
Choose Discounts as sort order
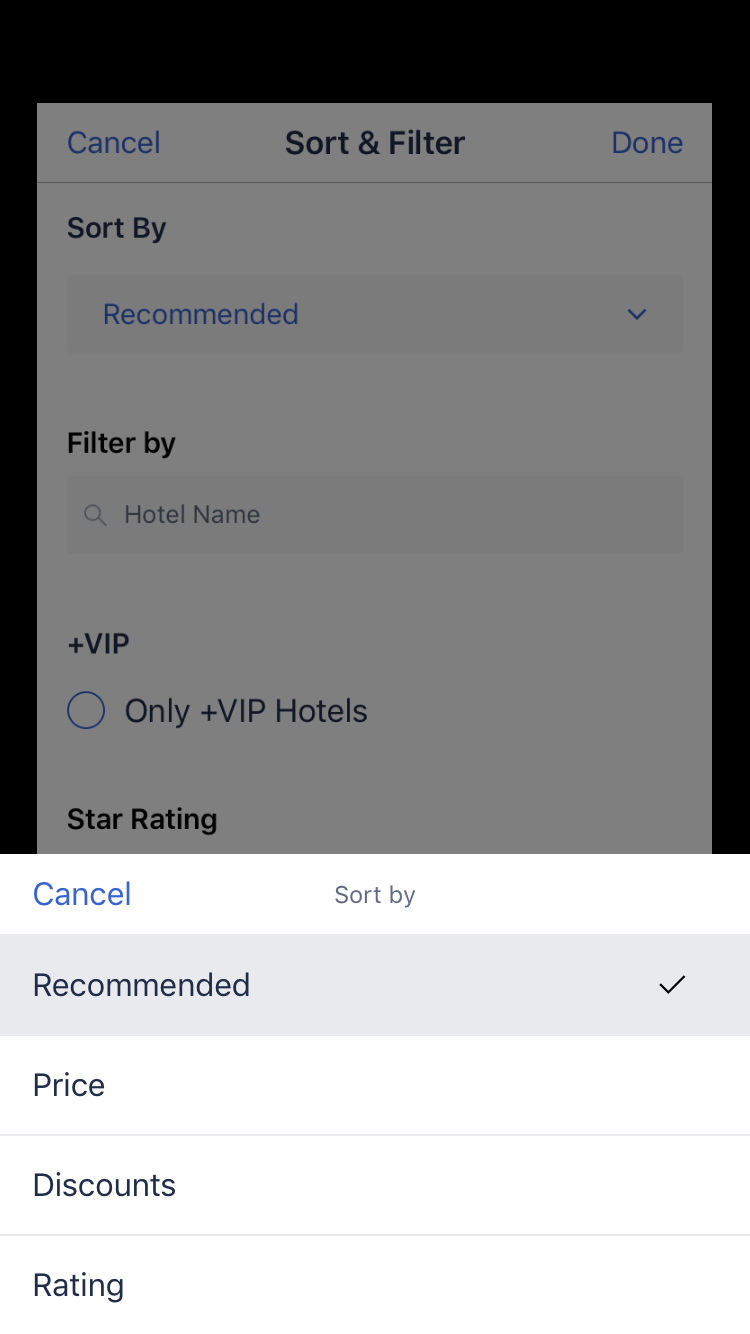point(374,1185)
